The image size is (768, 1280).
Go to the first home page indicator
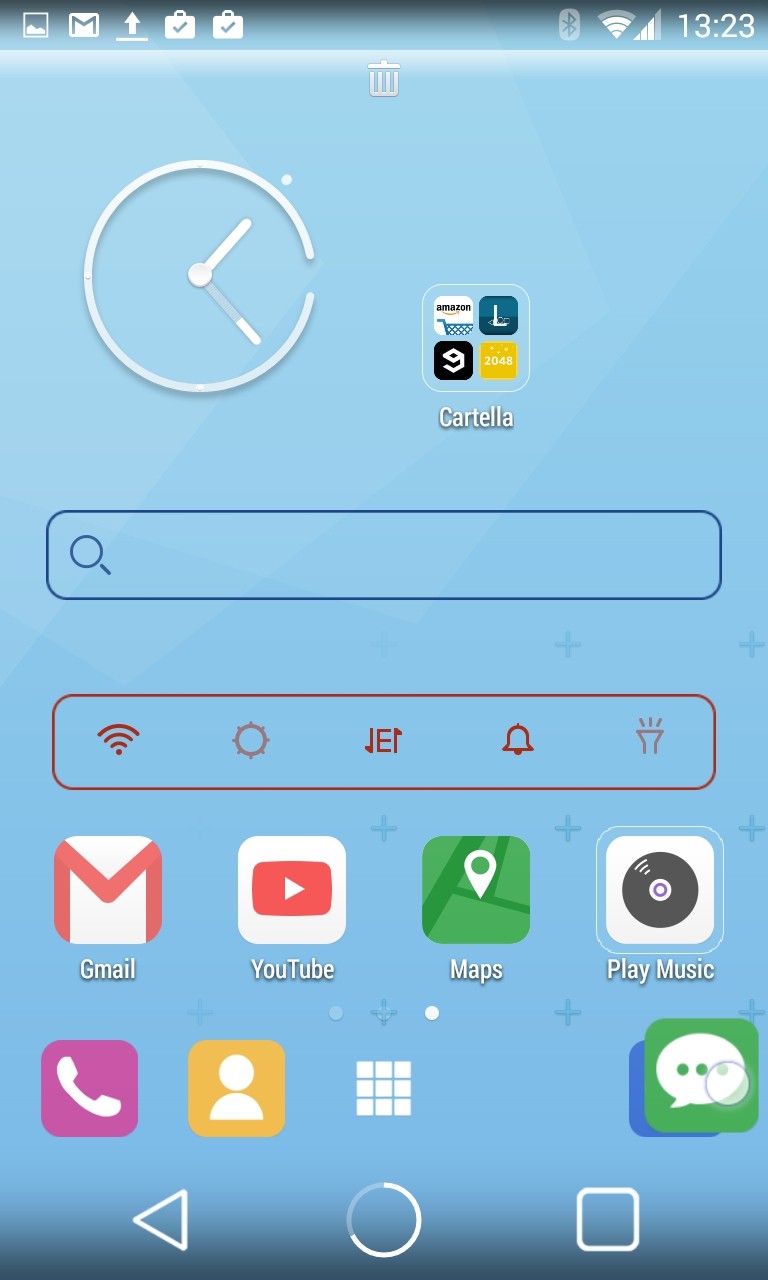pos(336,1013)
